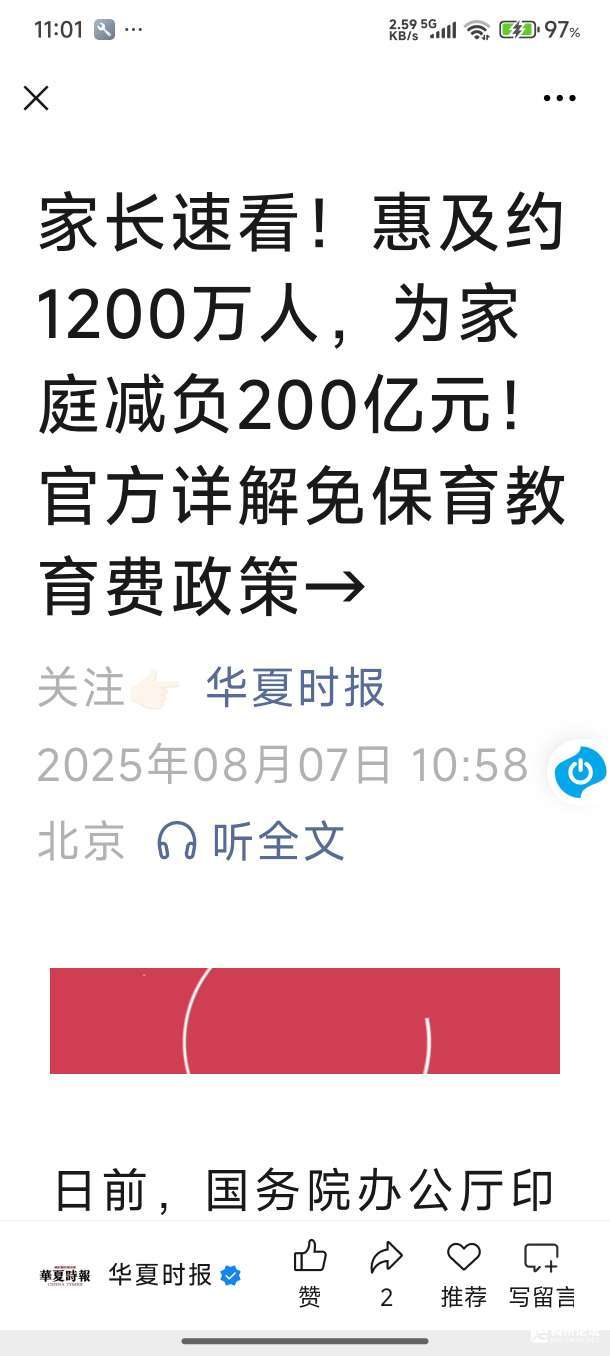Screen dimensions: 610x1356
Task: Open the red banner image
Action: click(x=305, y=1020)
